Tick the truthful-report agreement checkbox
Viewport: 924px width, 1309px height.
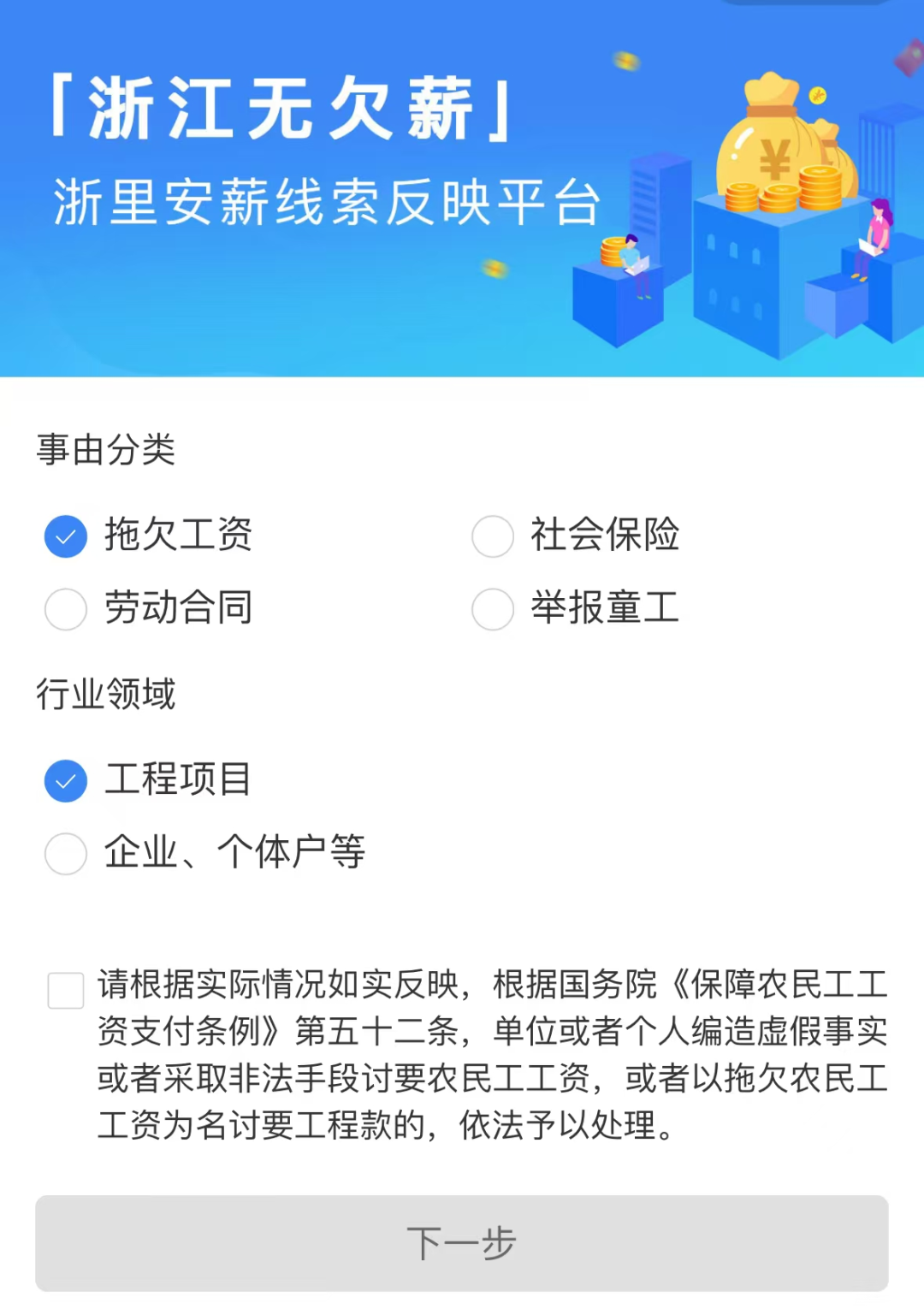point(66,990)
